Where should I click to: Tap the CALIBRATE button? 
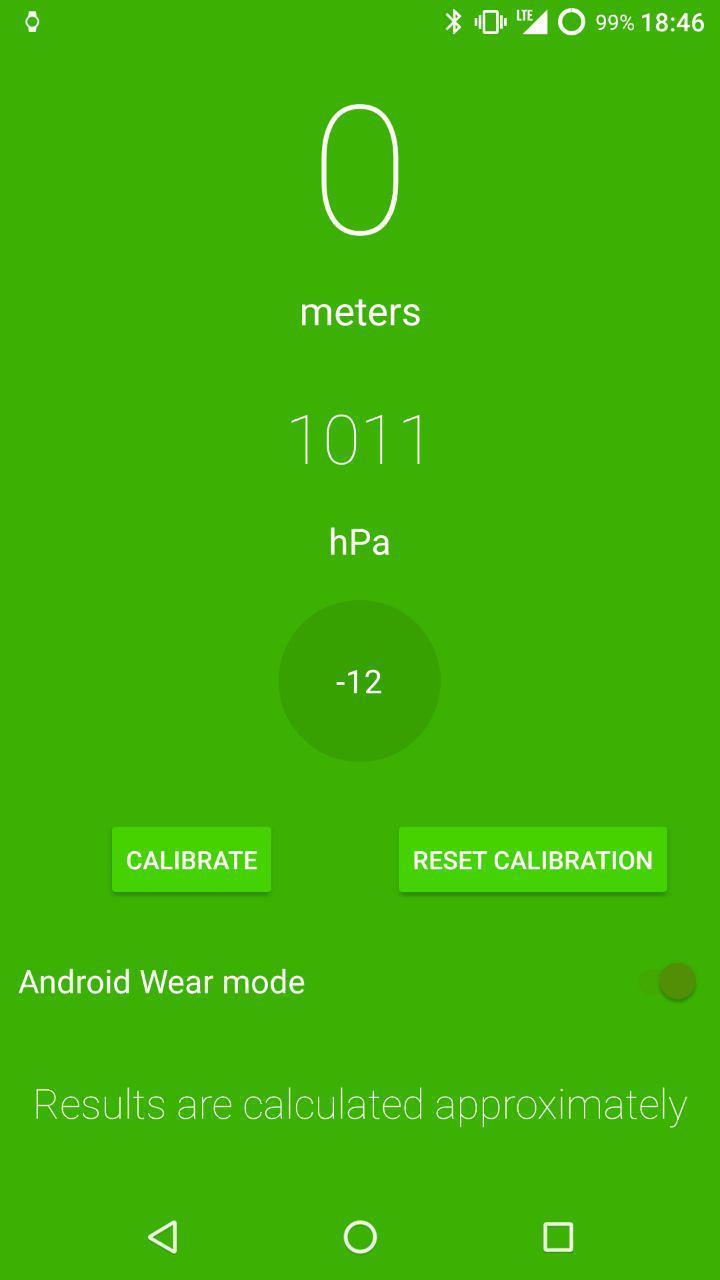[x=191, y=860]
